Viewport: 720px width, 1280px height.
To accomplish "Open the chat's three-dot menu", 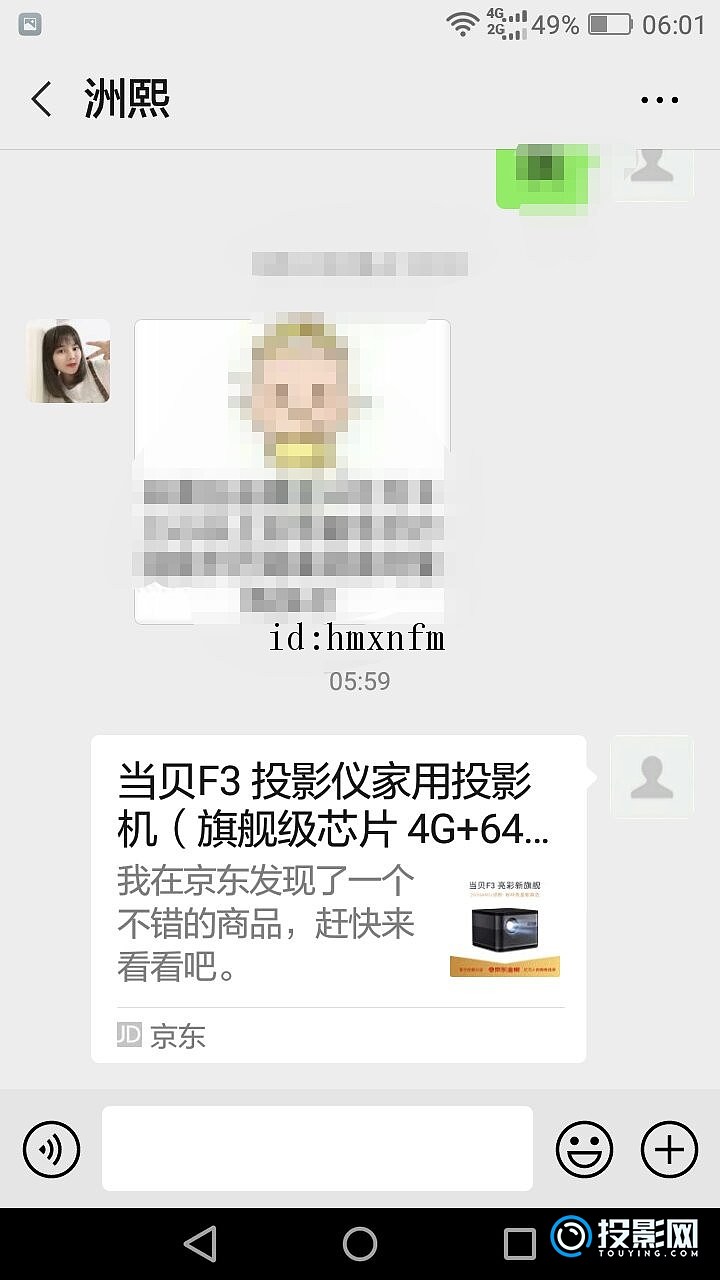I will [x=659, y=100].
